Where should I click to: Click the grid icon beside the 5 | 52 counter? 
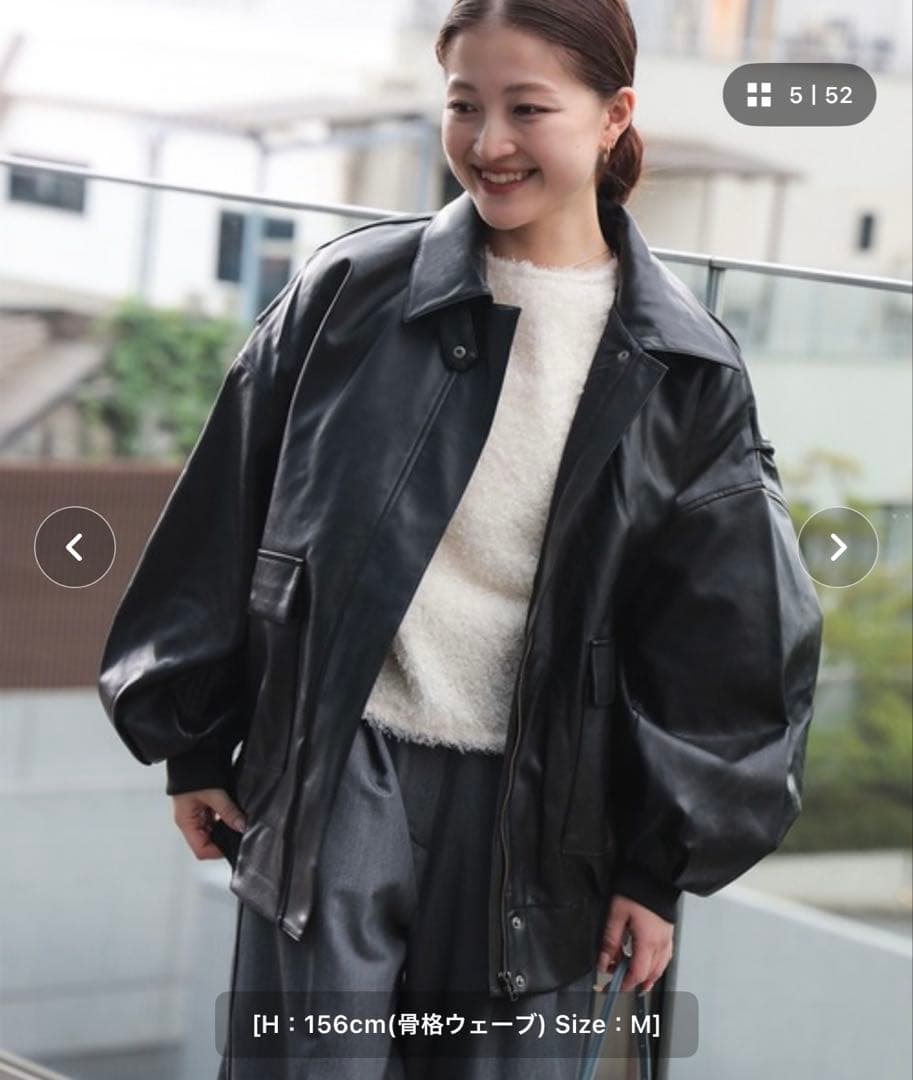point(761,96)
